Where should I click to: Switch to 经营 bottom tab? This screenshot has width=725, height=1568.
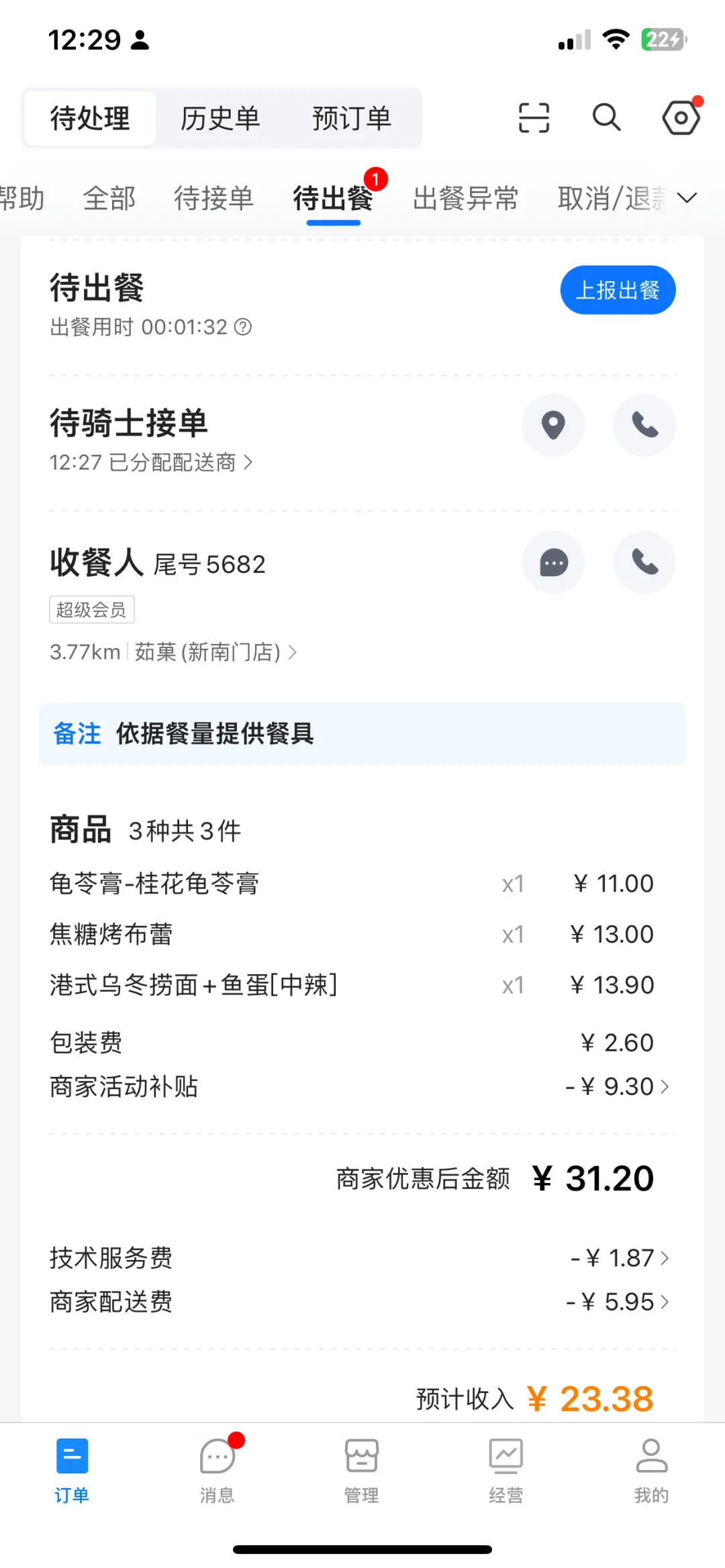[506, 1469]
